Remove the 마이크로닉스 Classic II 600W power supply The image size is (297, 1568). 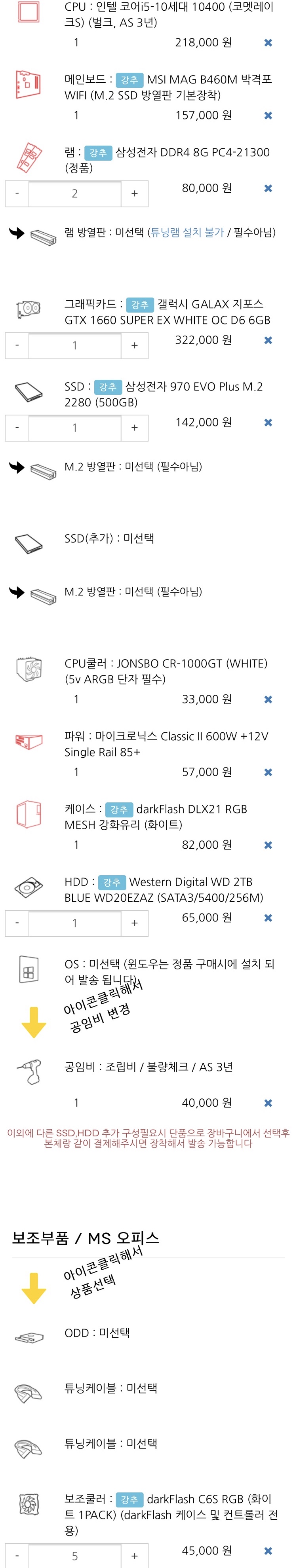pyautogui.click(x=268, y=772)
